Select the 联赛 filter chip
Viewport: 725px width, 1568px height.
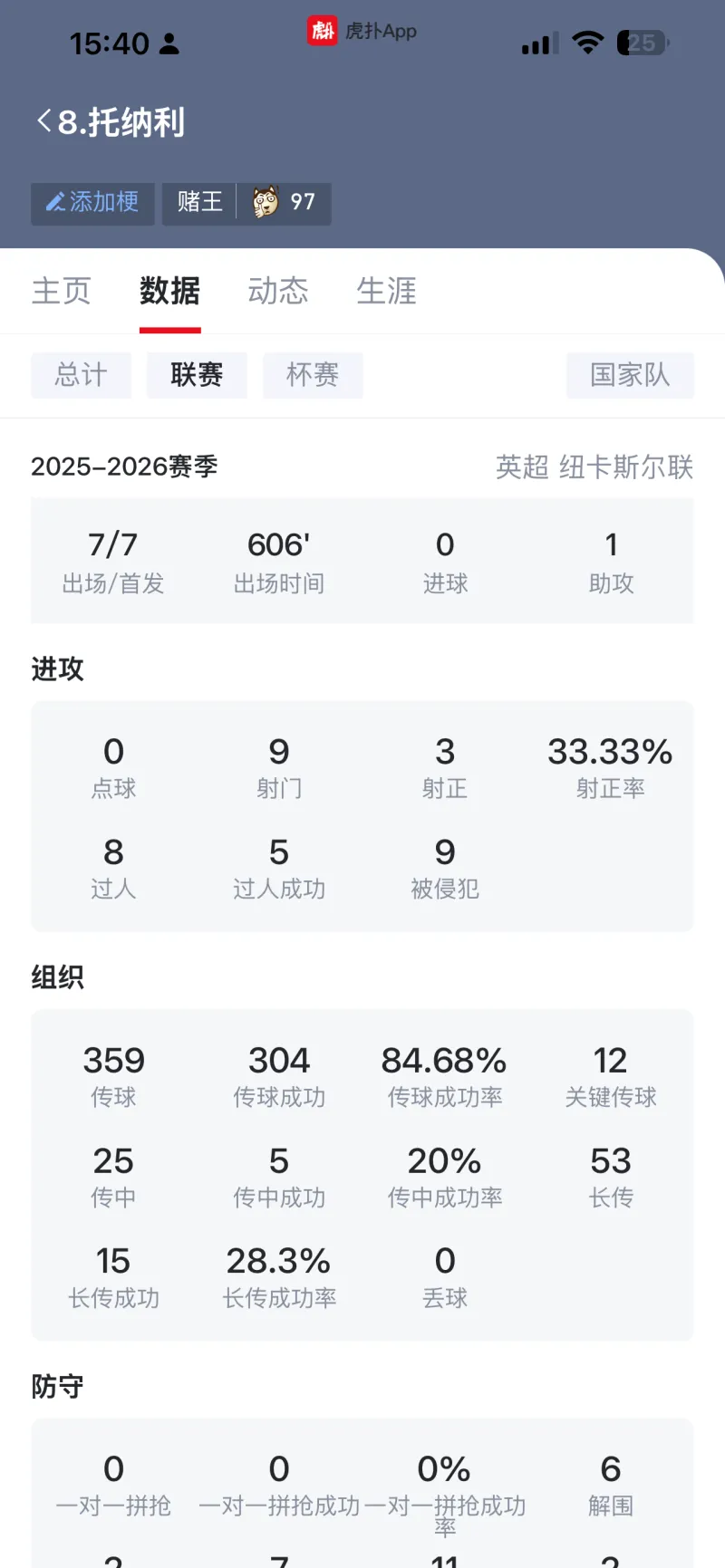(197, 375)
